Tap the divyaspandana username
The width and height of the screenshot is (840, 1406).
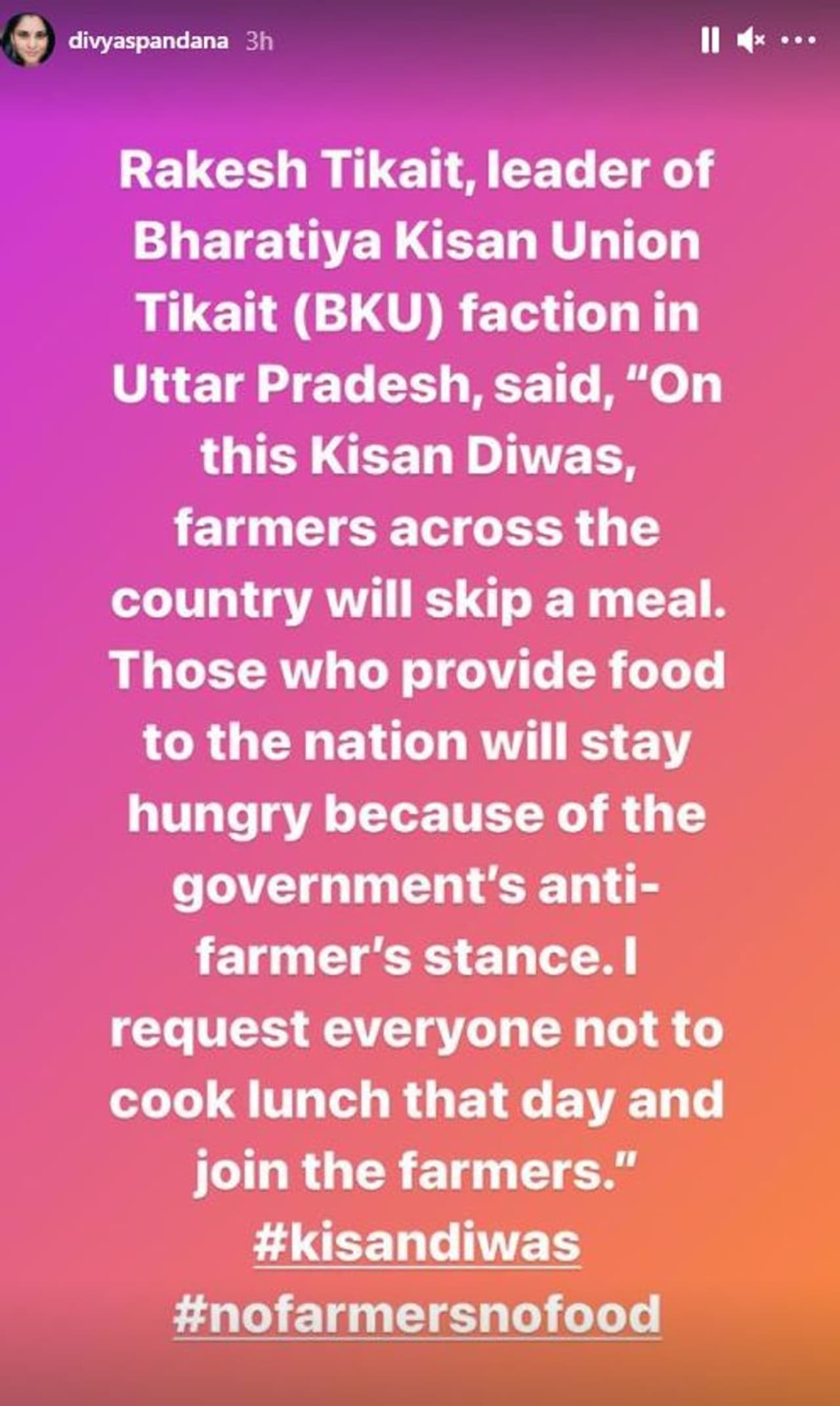pyautogui.click(x=148, y=41)
